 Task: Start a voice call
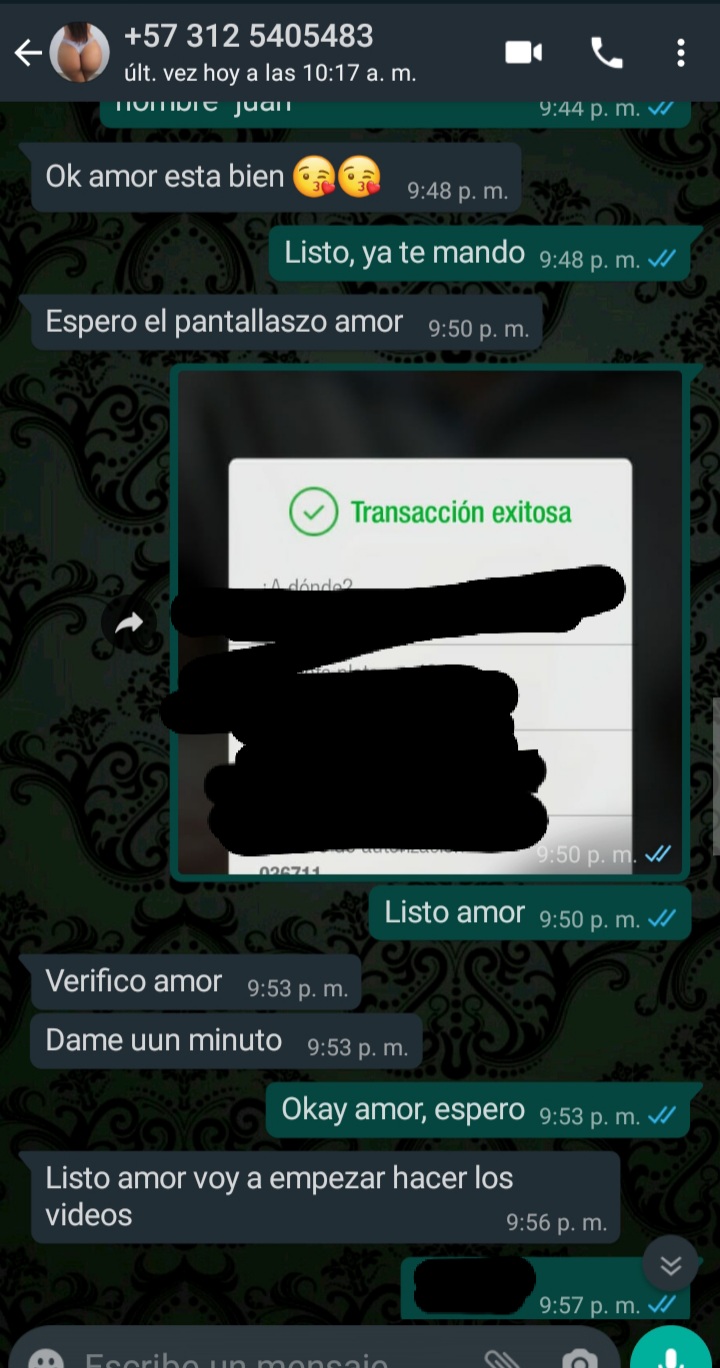pos(607,53)
